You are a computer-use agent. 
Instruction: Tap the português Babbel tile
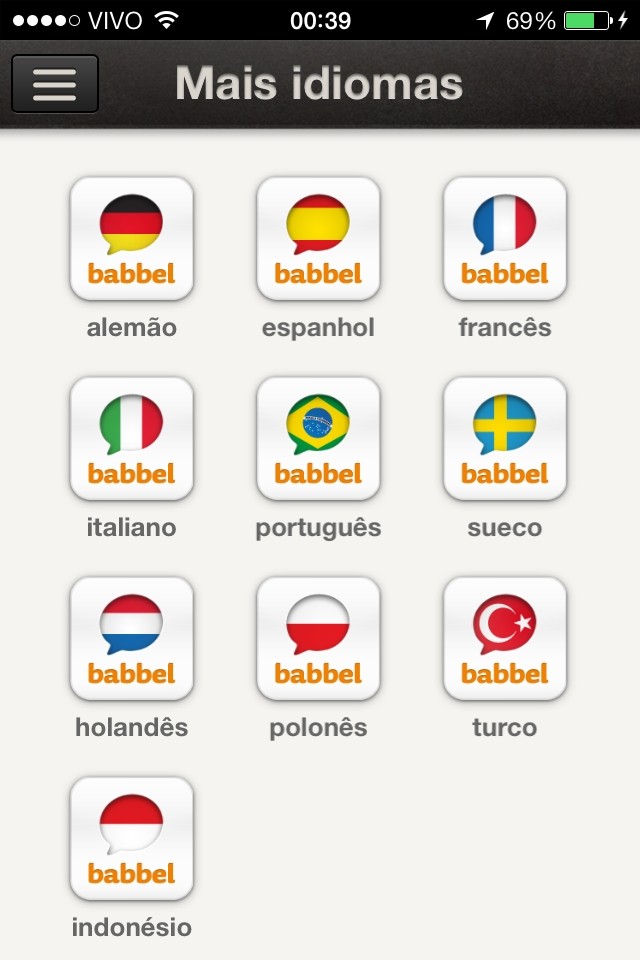pos(318,440)
